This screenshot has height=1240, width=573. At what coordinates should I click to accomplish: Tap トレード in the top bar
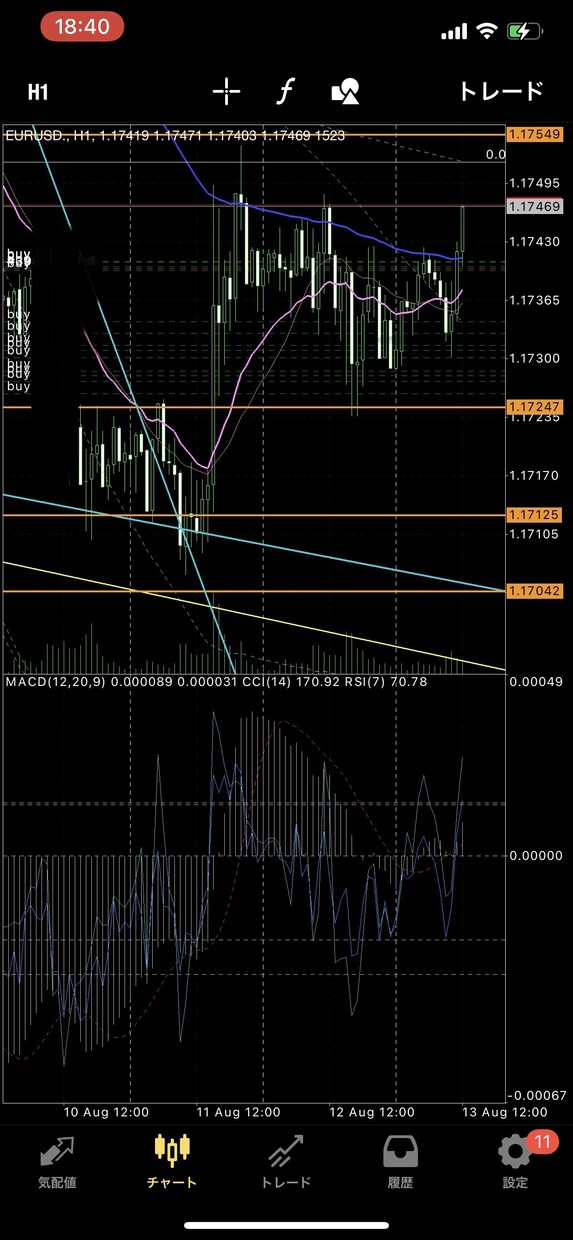pos(500,91)
